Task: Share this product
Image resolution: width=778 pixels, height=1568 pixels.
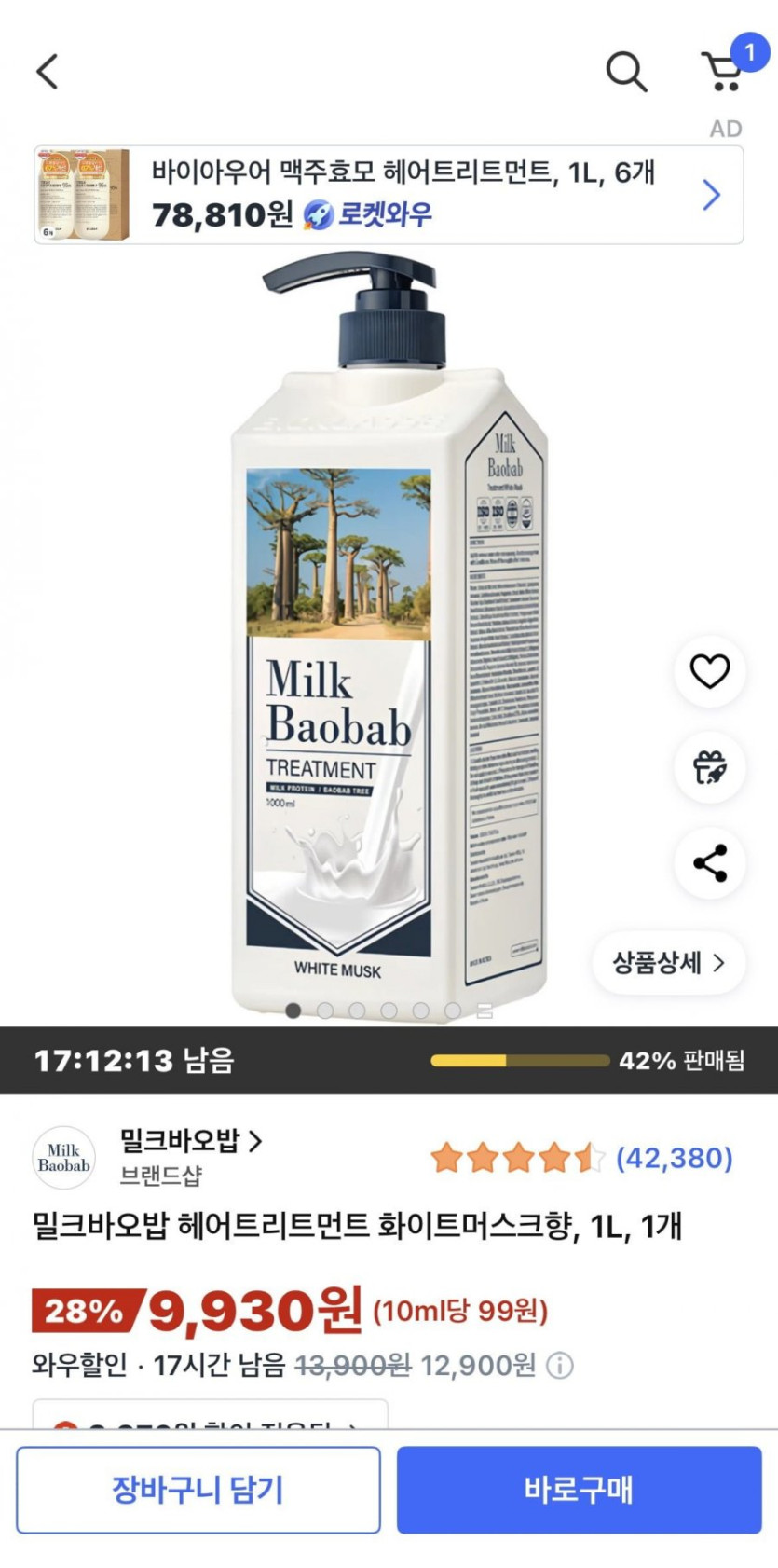Action: (x=709, y=863)
